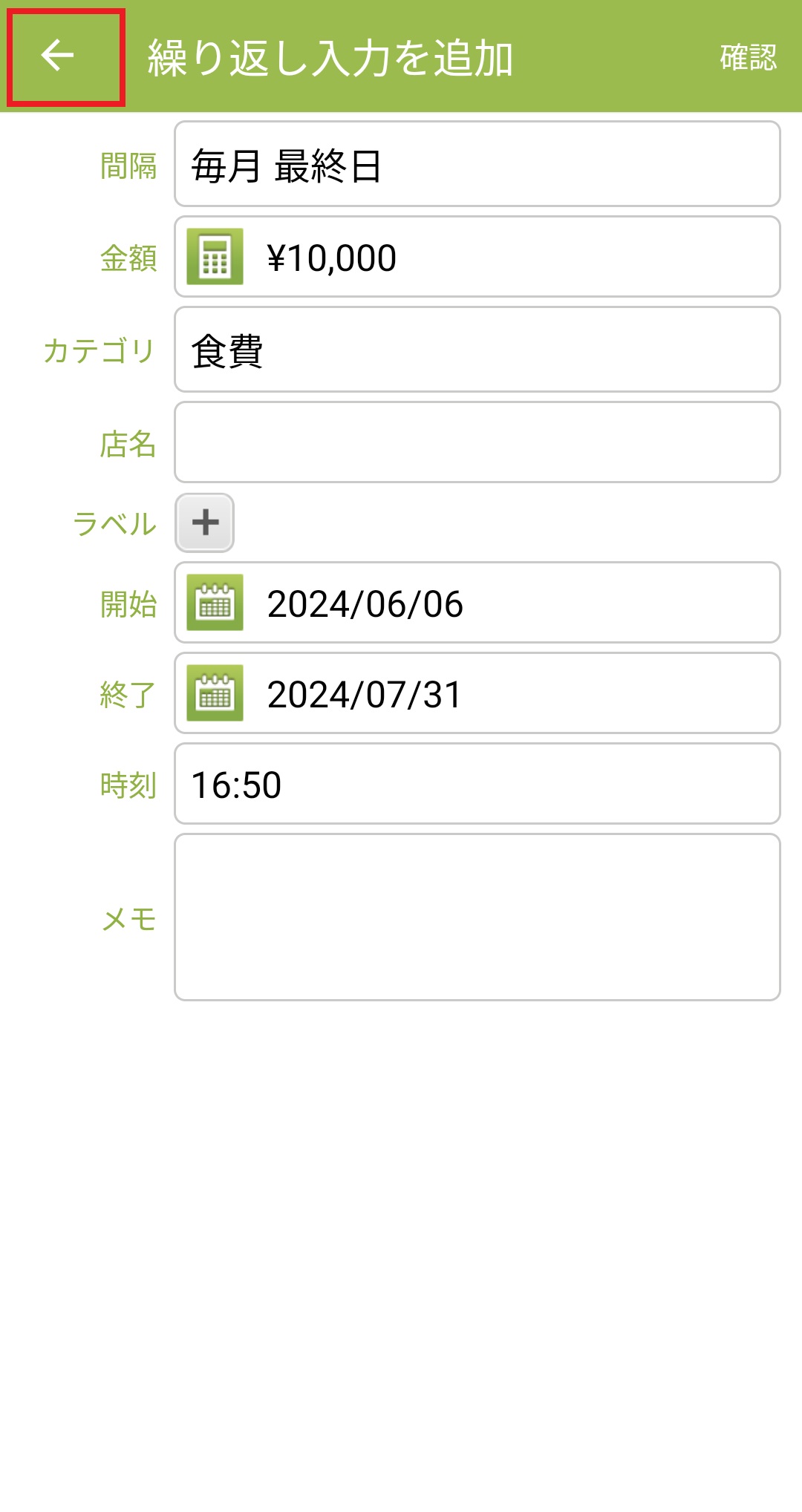Change the end date 2024/07/31
The image size is (802, 1512).
512,694
